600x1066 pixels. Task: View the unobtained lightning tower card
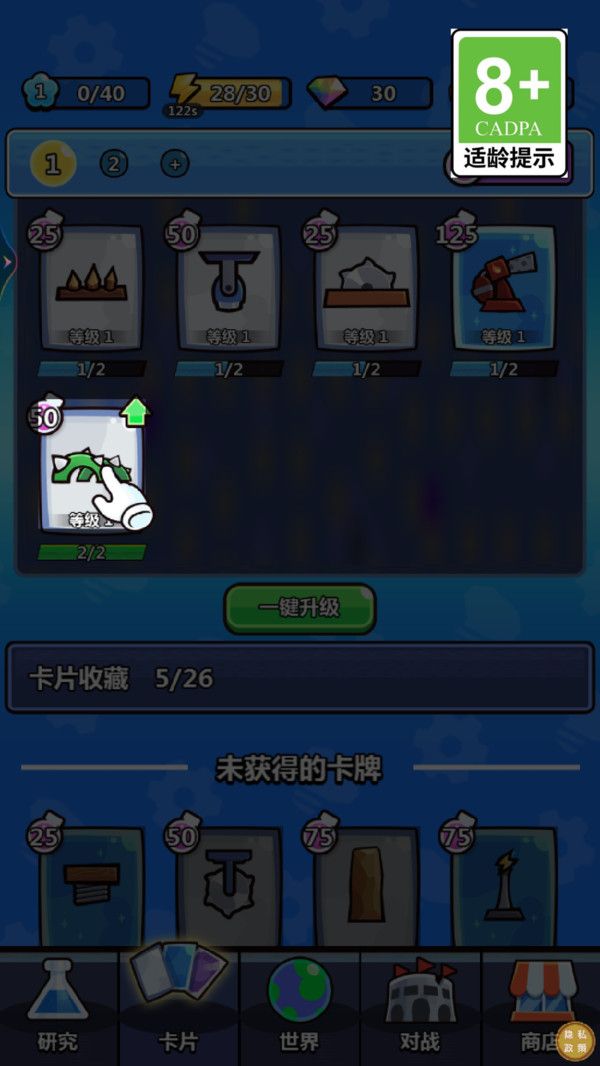pyautogui.click(x=503, y=885)
